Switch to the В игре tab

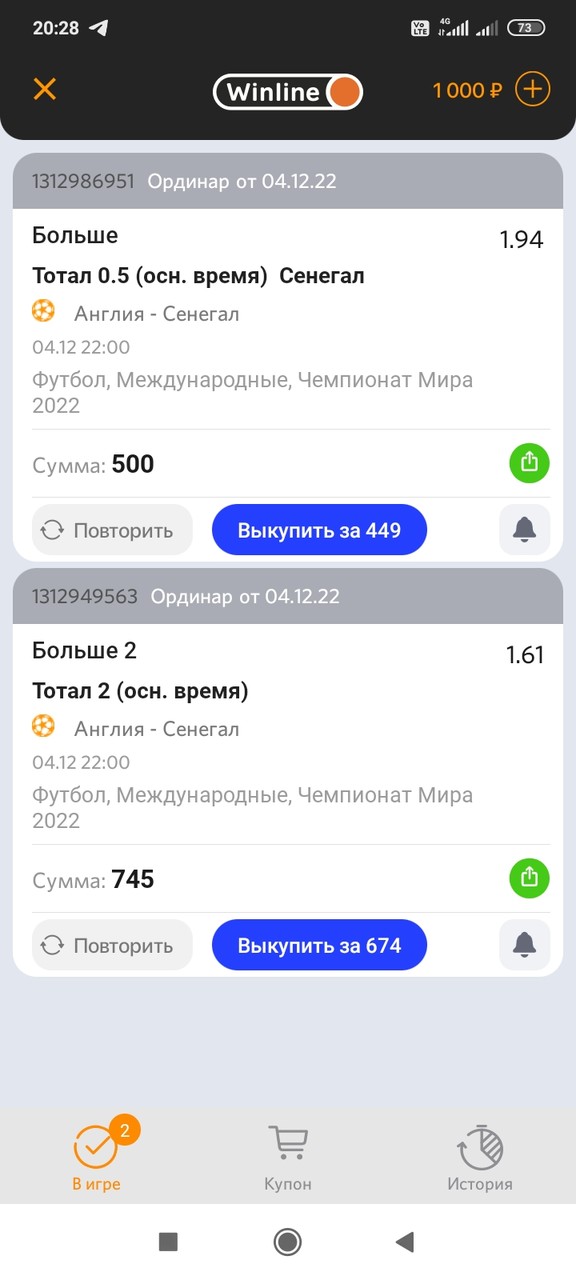pyautogui.click(x=97, y=1157)
